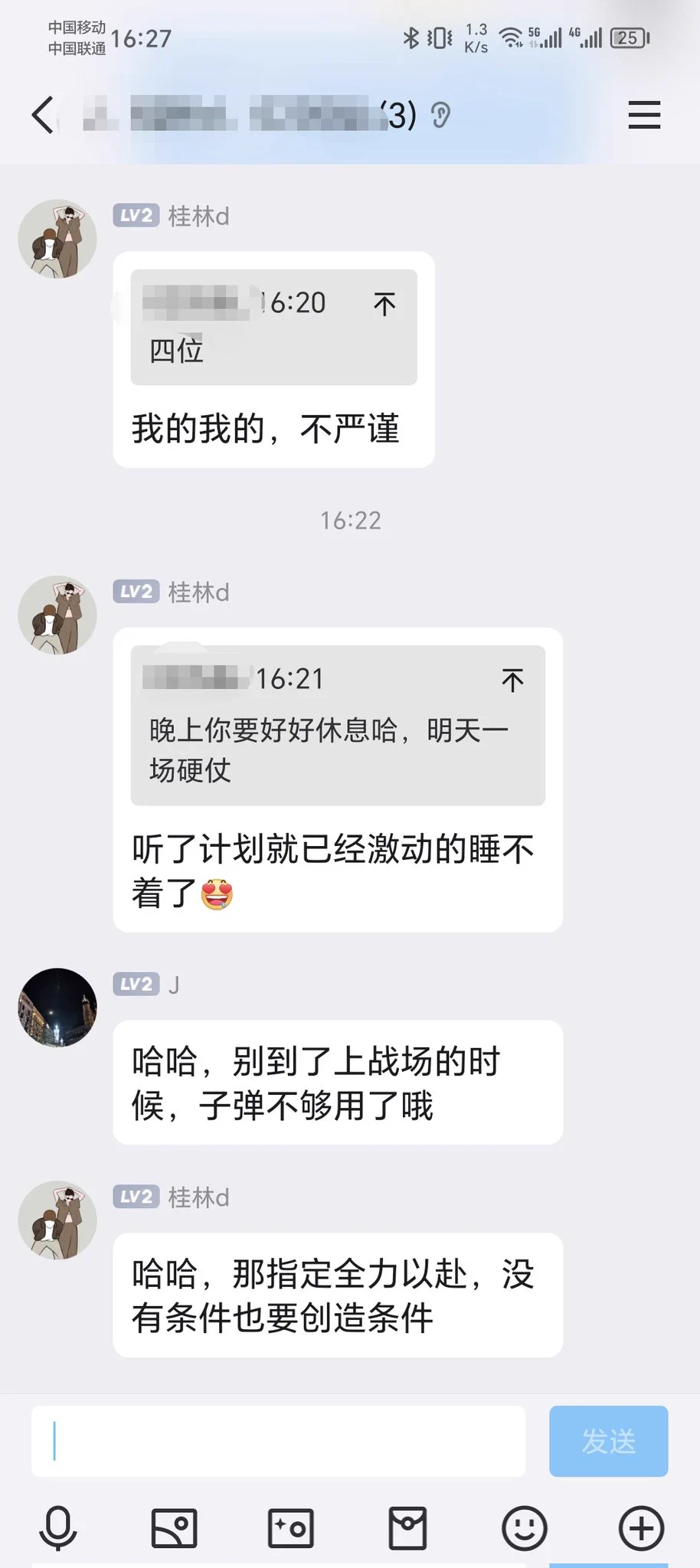Tap the earpiece mode icon beside title
700x1568 pixels.
tap(440, 116)
